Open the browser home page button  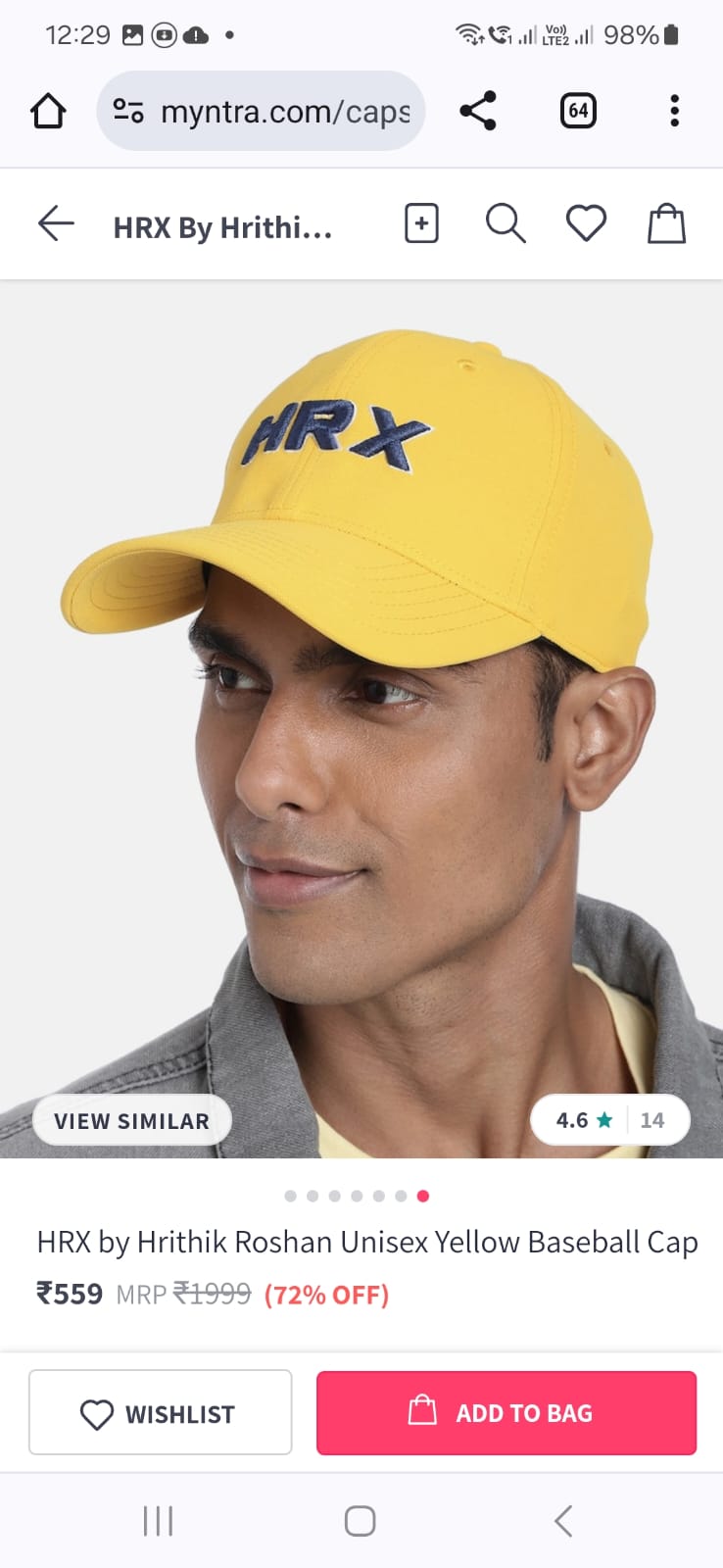pos(48,111)
